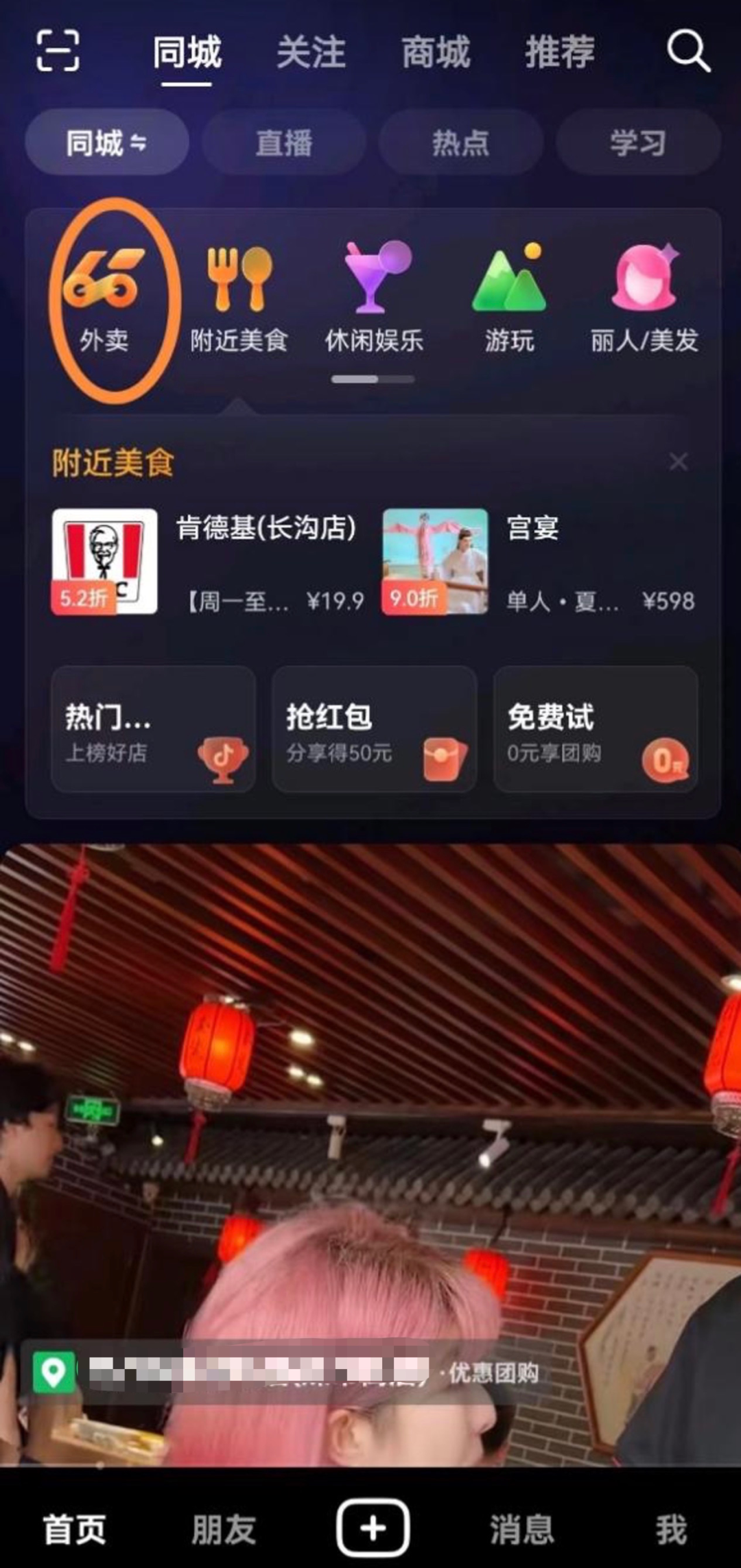The image size is (741, 1568).
Task: Open the search magnifier
Action: (x=687, y=51)
